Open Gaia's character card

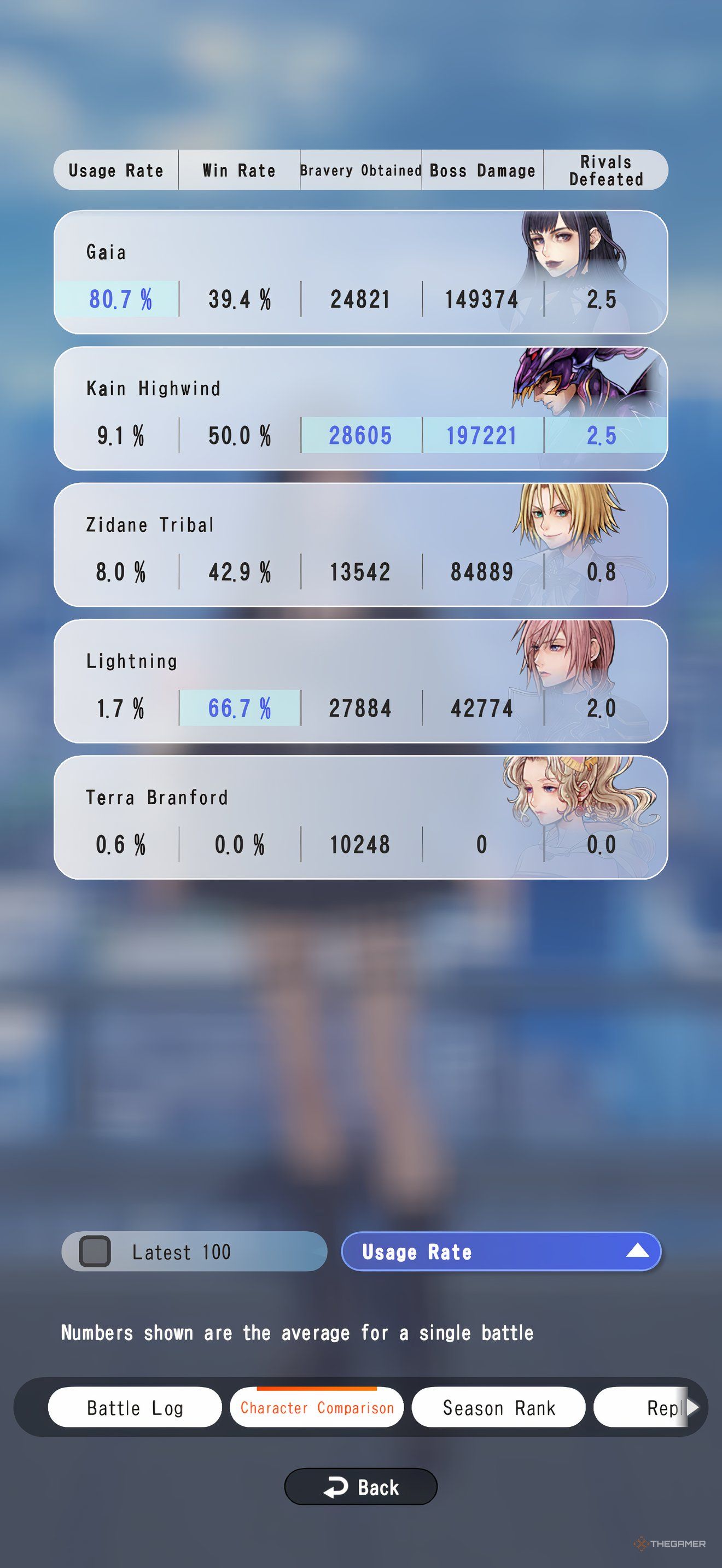(360, 272)
